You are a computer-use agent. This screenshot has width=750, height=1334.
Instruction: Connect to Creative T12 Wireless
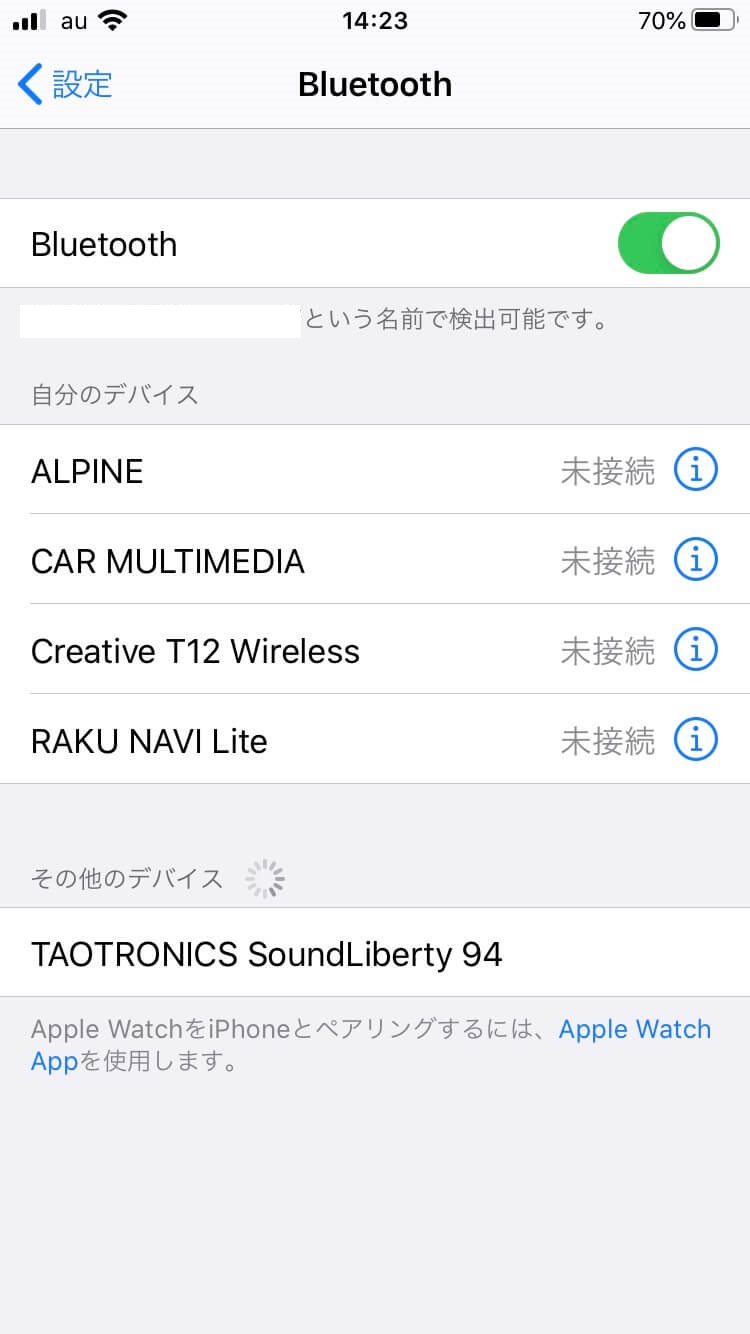pos(375,650)
